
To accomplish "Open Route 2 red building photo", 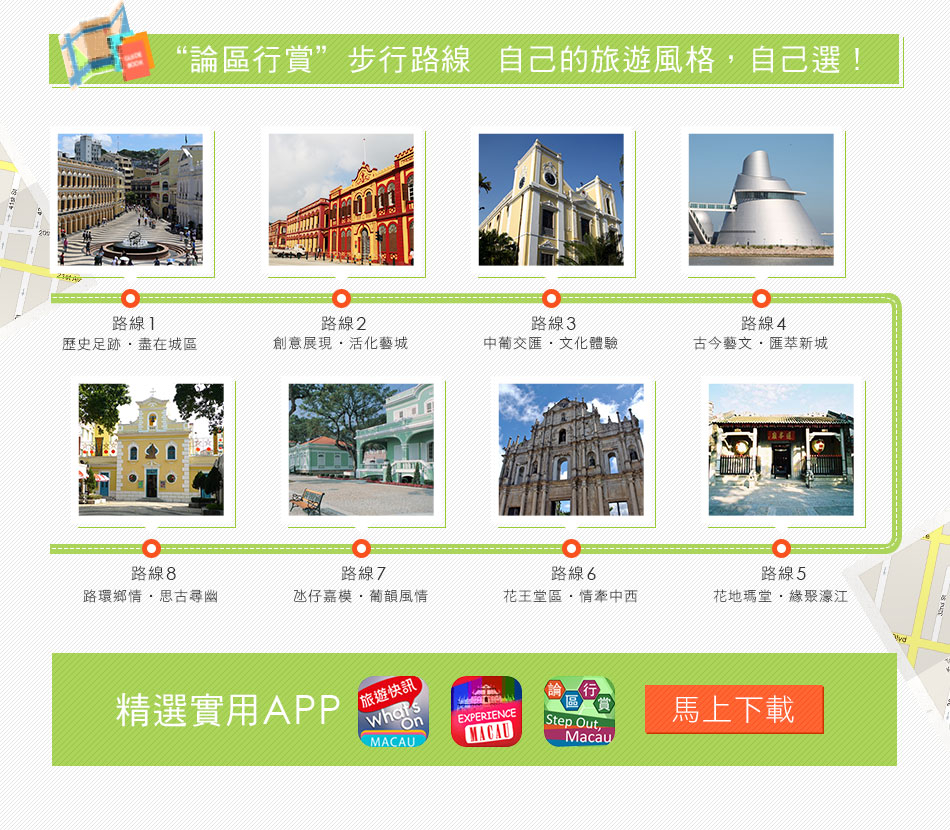I will tap(341, 199).
